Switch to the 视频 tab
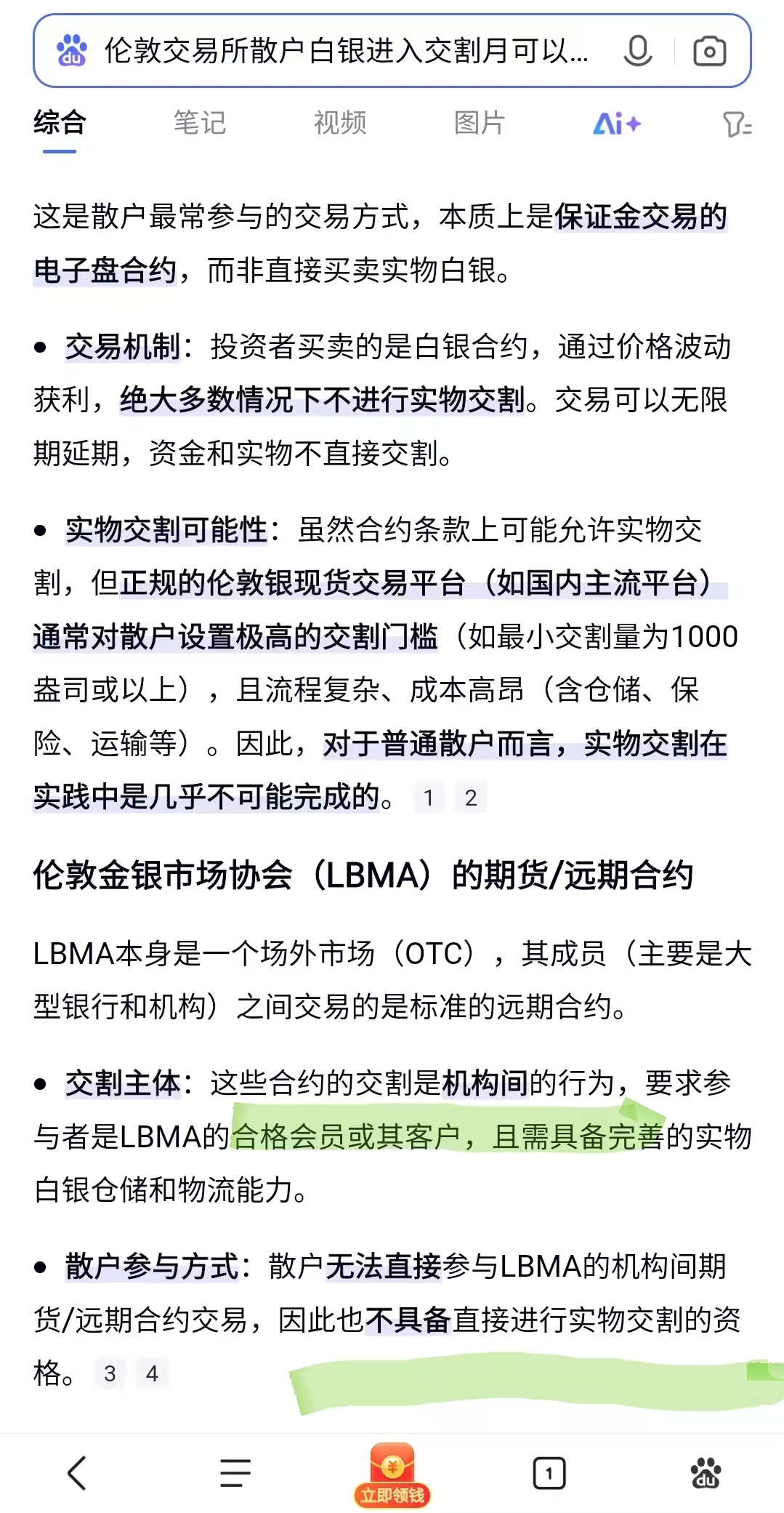The height and width of the screenshot is (1513, 784). point(340,123)
